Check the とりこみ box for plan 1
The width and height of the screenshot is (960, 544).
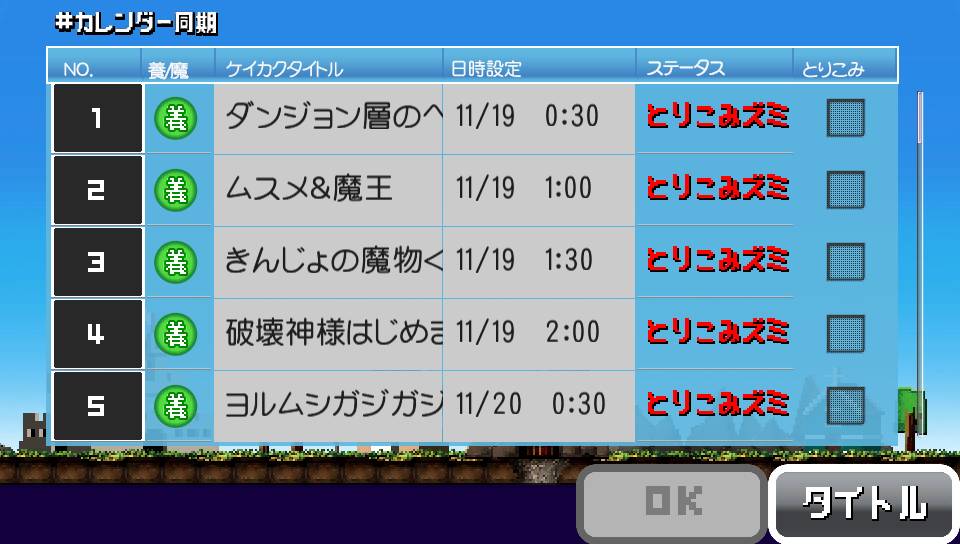[x=846, y=117]
